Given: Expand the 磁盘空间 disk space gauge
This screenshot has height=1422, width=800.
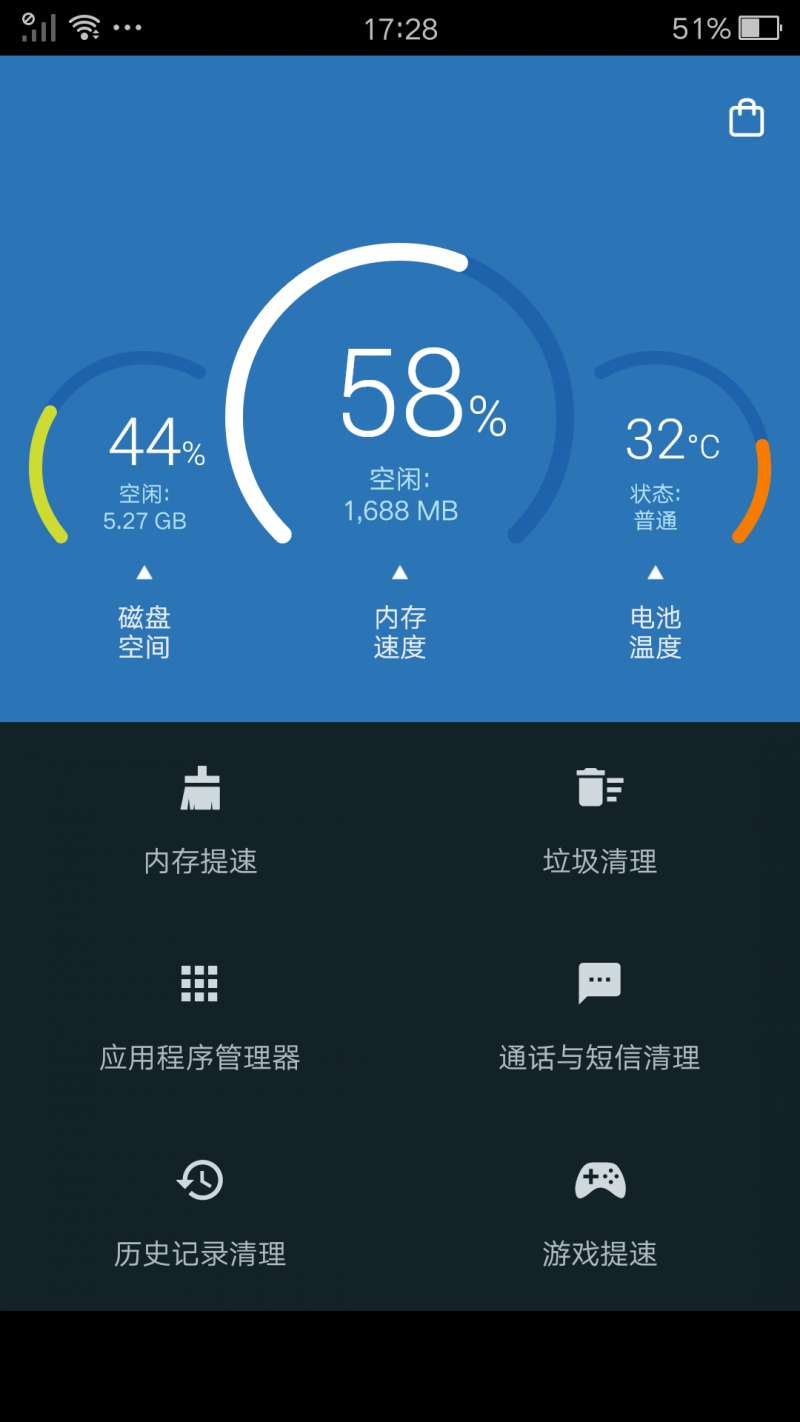Looking at the screenshot, I should click(144, 574).
